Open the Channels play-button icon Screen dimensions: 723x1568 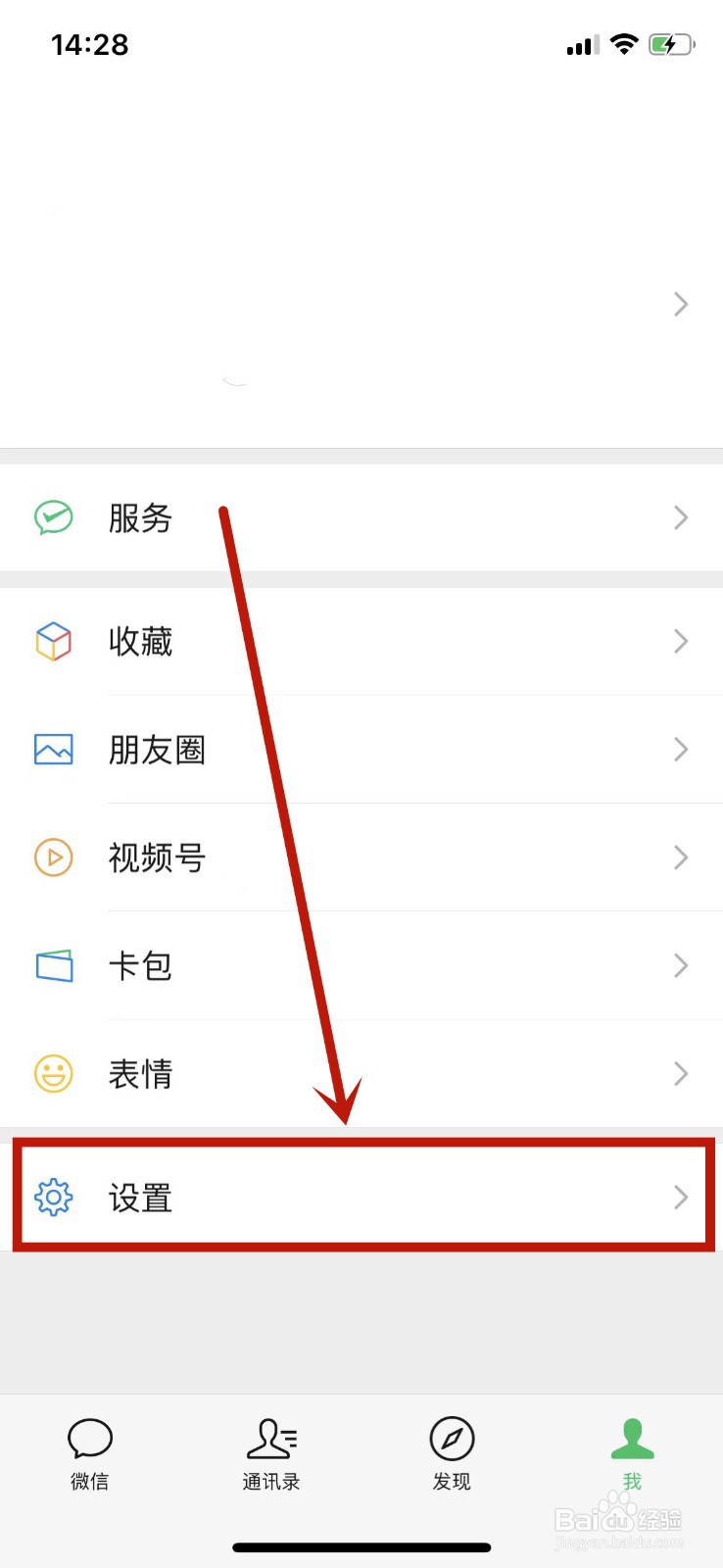pyautogui.click(x=54, y=857)
